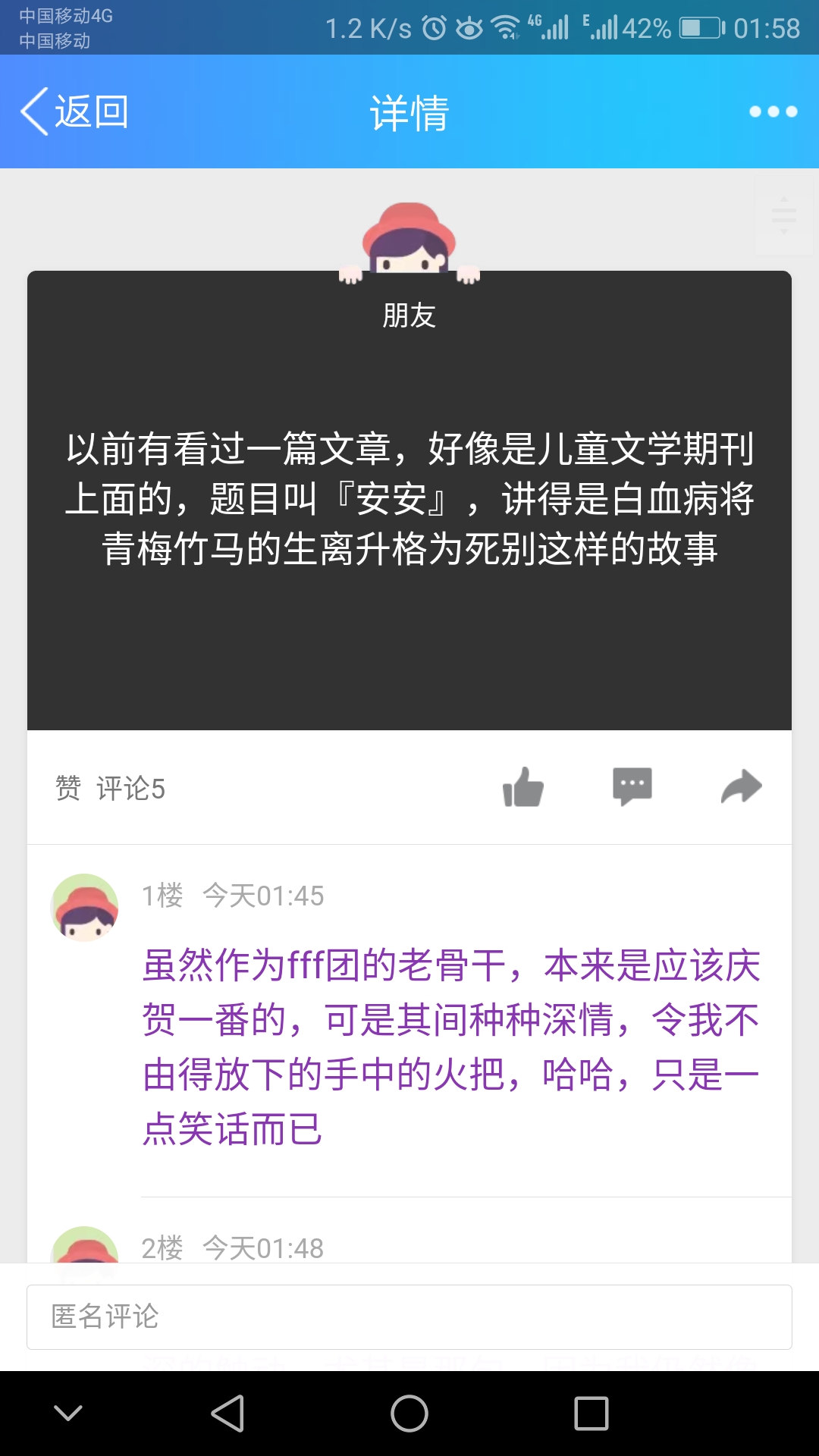819x1456 pixels.
Task: Open the three-dot overflow menu
Action: (x=773, y=111)
